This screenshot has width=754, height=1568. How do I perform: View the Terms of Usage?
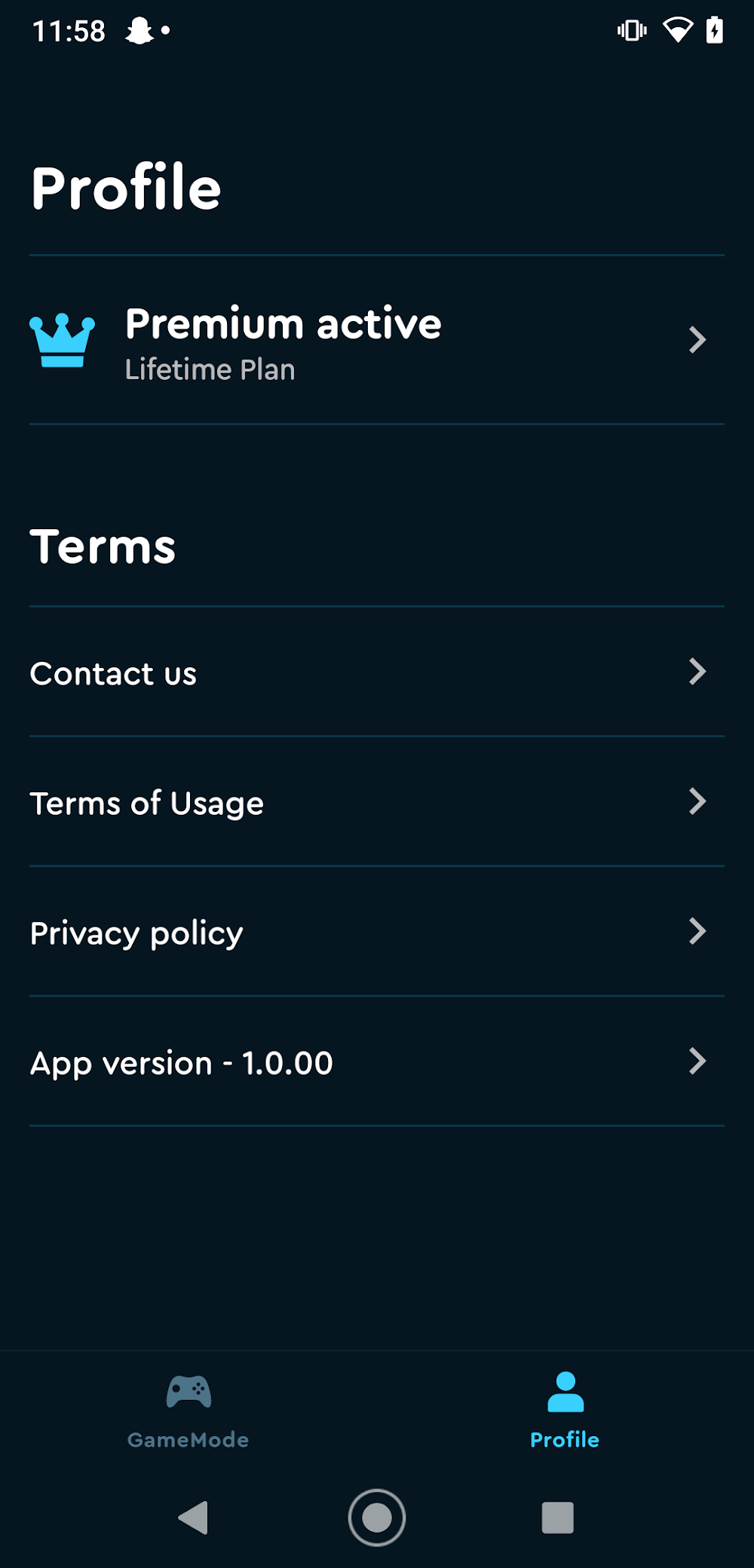(x=377, y=802)
